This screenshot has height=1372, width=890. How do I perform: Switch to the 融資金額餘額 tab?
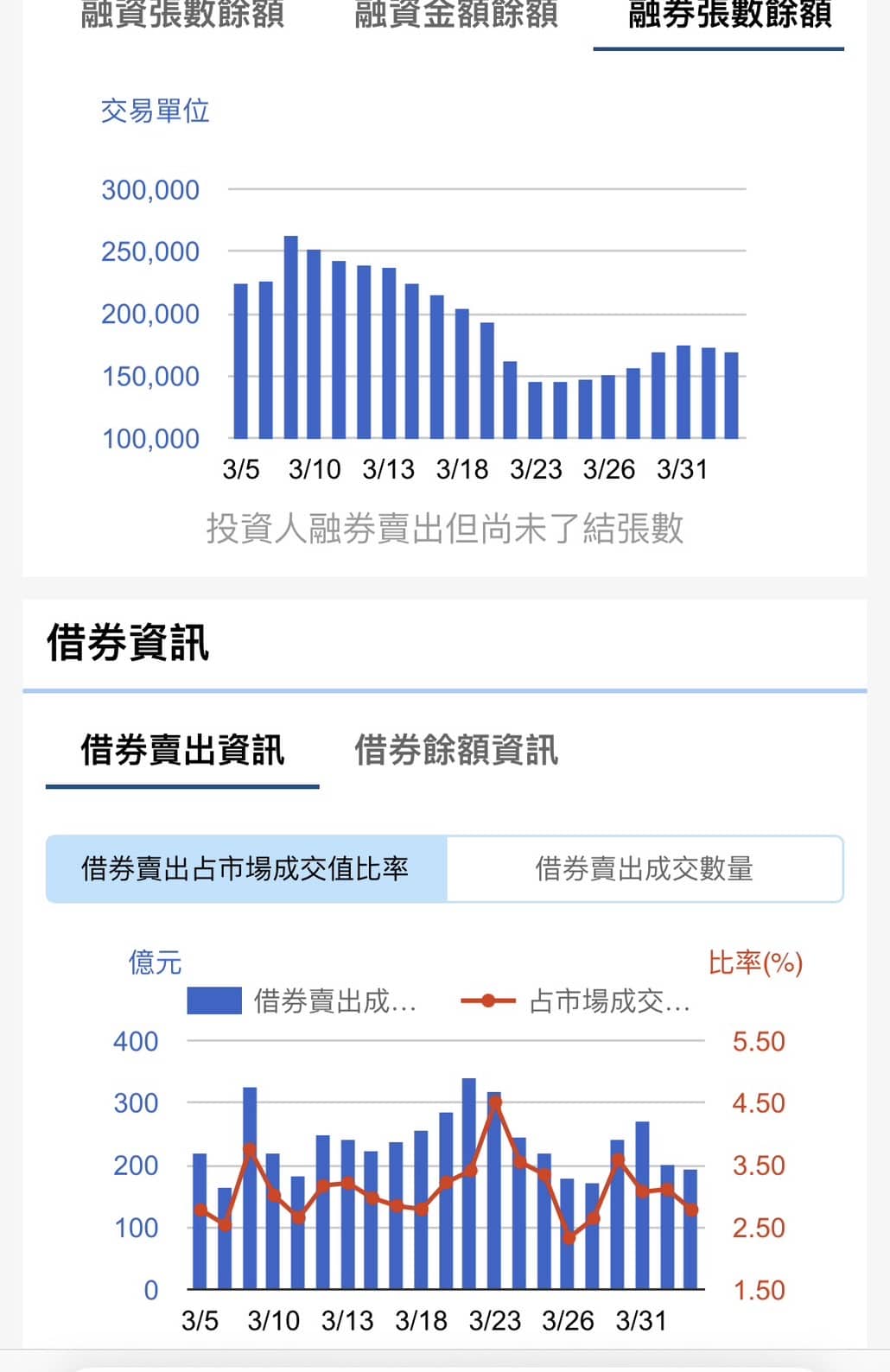click(456, 16)
